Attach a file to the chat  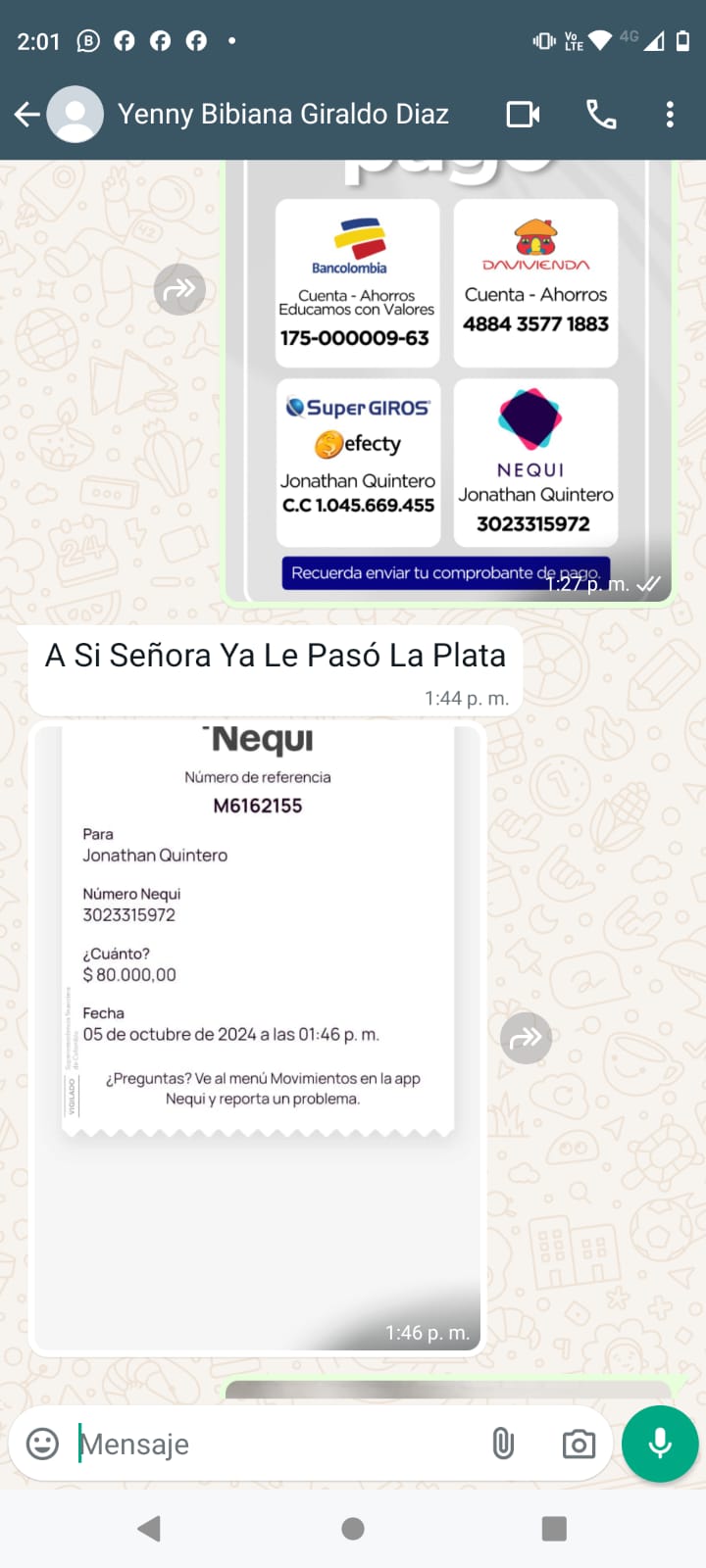(503, 1444)
